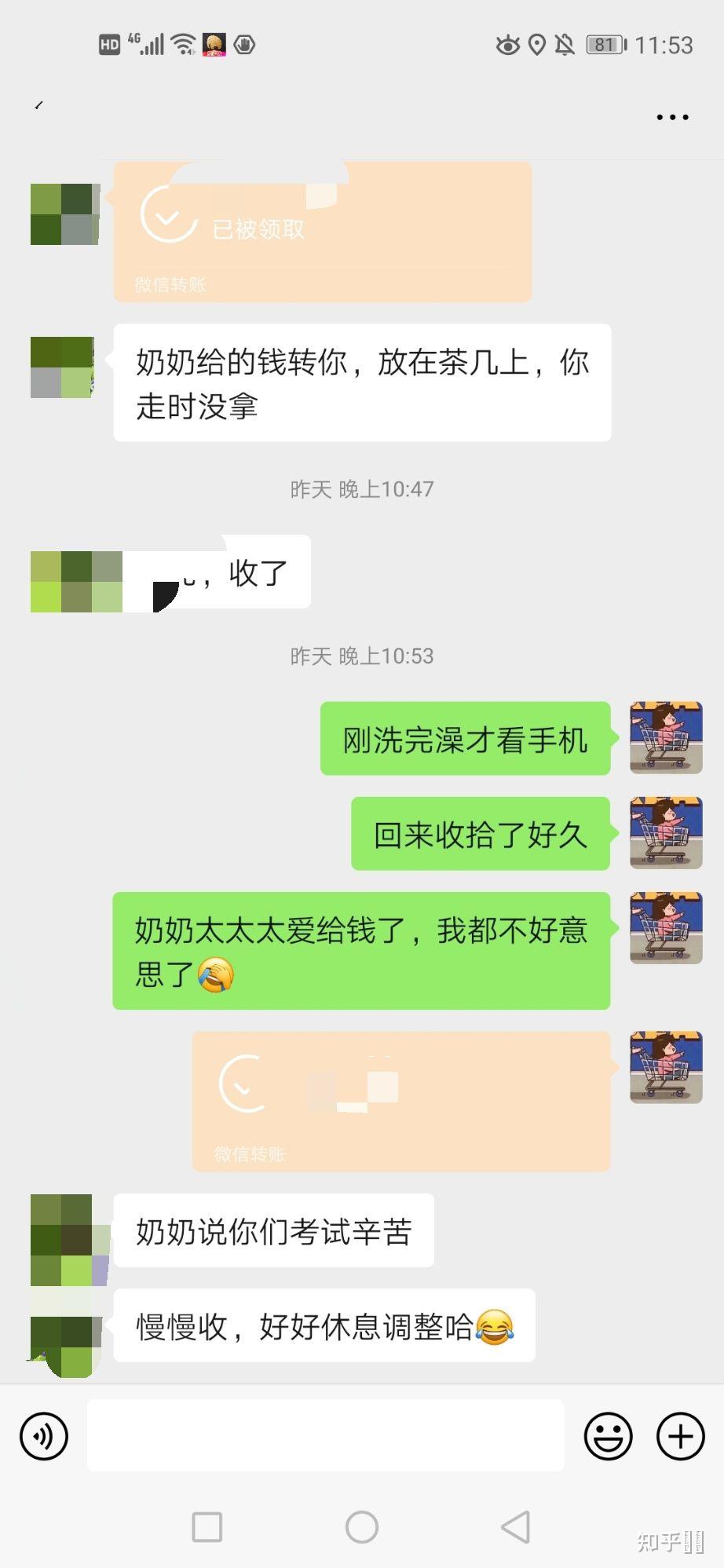The image size is (724, 1568).
Task: Tap the message text input field
Action: [x=325, y=1436]
